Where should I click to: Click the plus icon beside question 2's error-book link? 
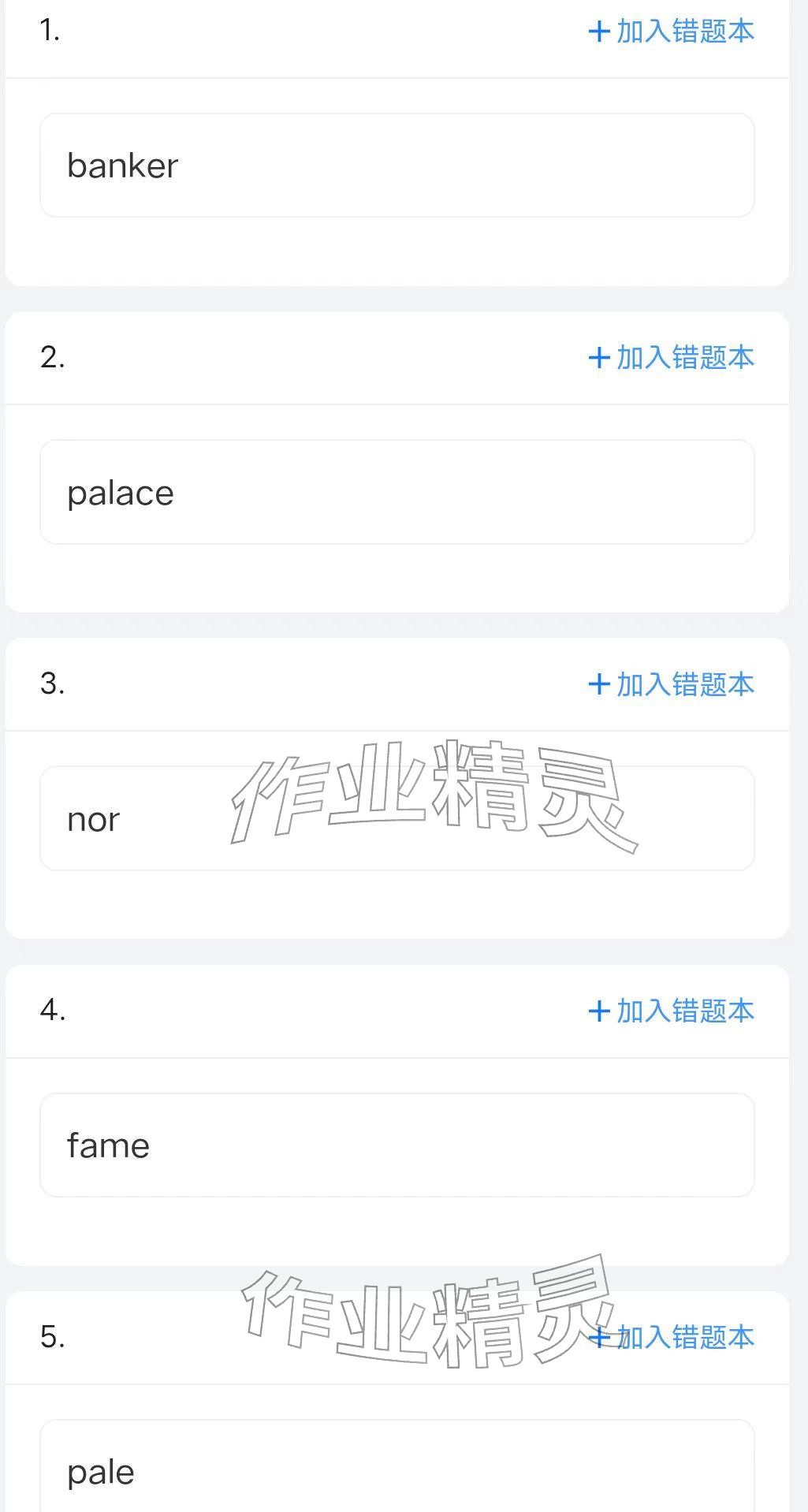click(600, 358)
